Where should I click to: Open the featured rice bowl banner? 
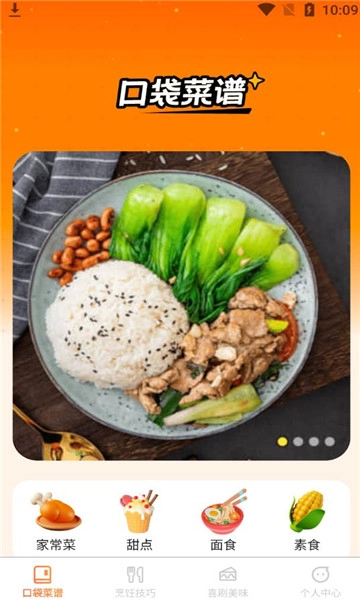tap(181, 306)
